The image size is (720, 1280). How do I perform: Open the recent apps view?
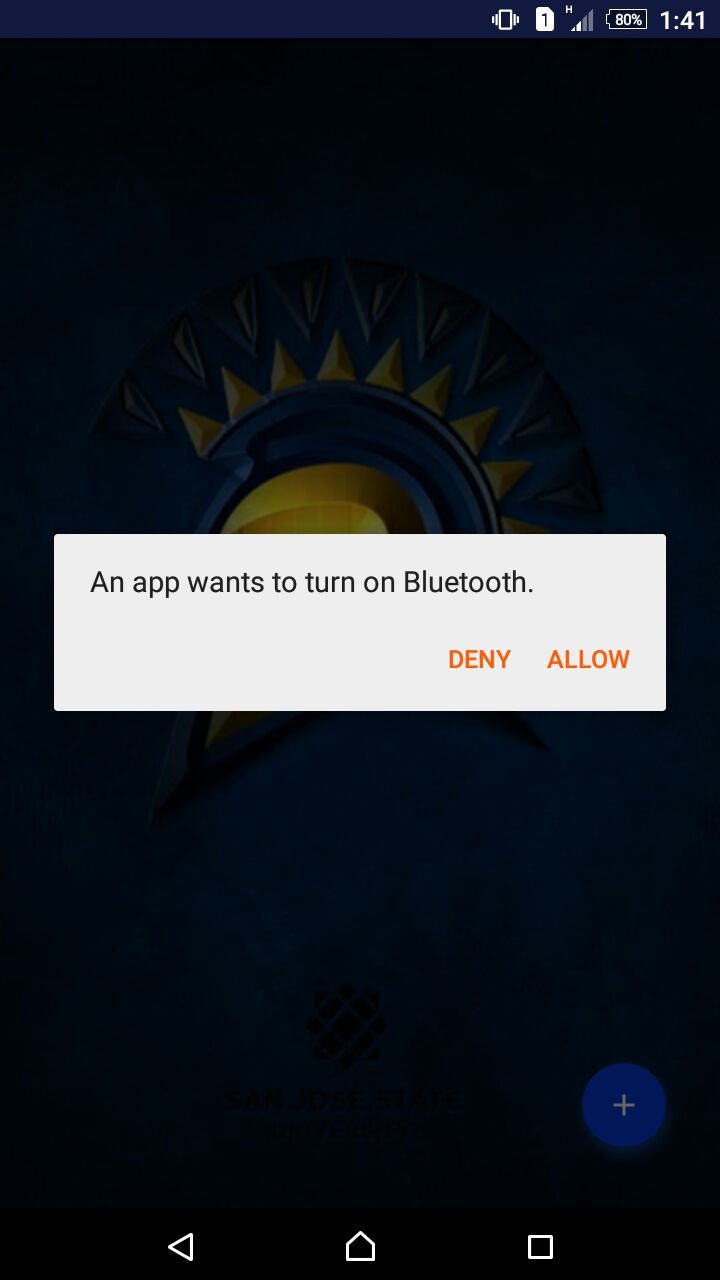click(540, 1246)
